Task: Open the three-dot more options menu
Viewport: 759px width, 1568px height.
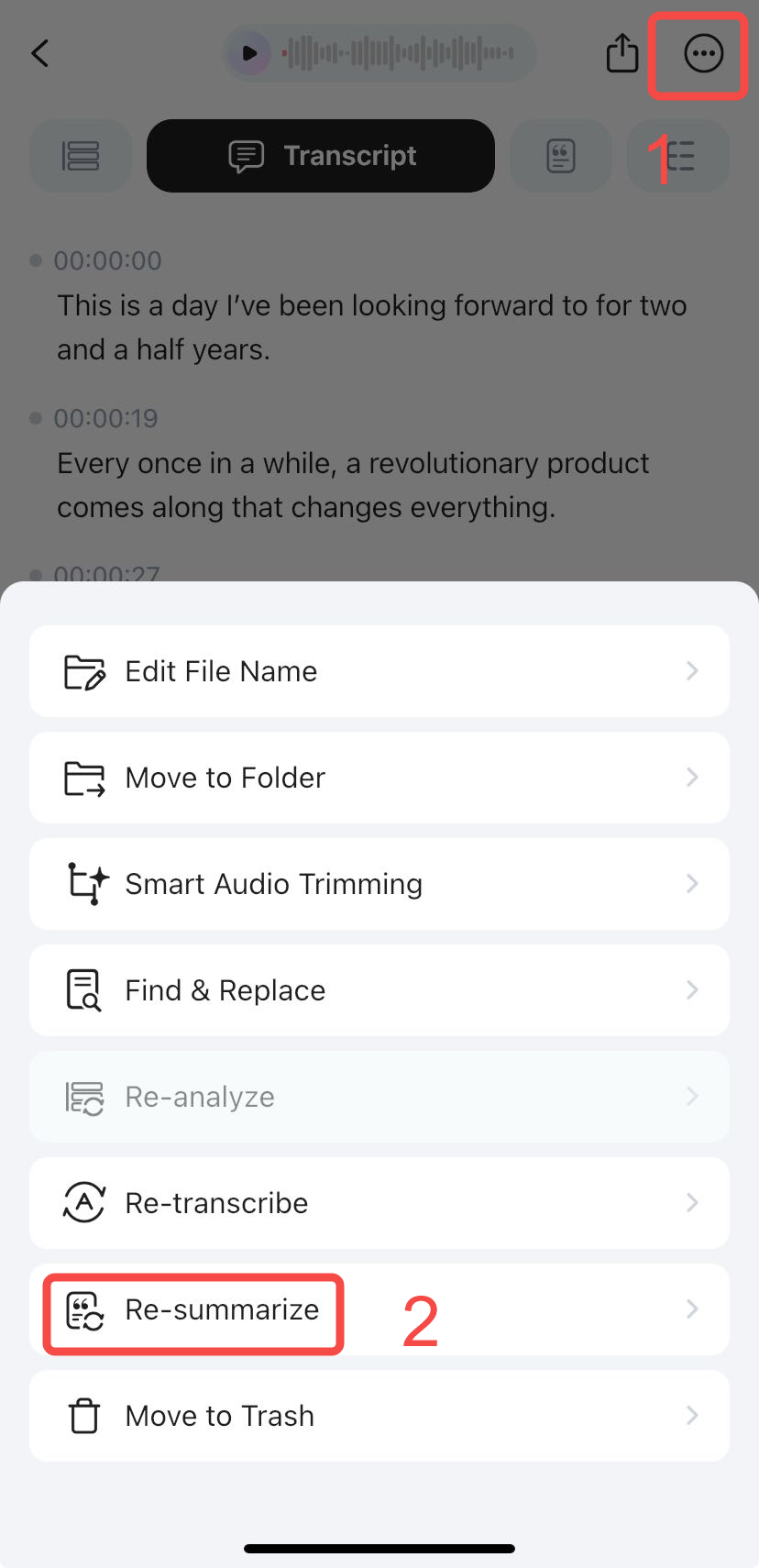Action: click(703, 53)
